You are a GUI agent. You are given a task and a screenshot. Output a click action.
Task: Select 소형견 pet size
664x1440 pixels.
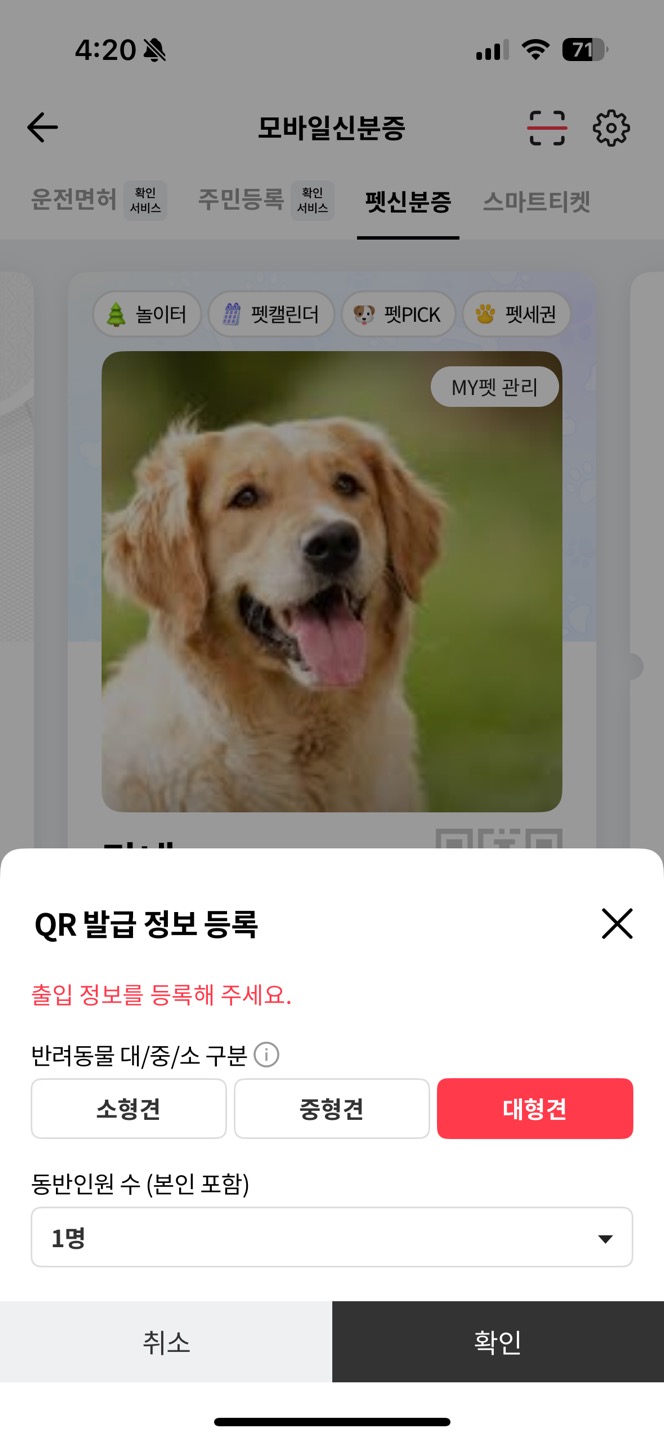pos(129,1108)
